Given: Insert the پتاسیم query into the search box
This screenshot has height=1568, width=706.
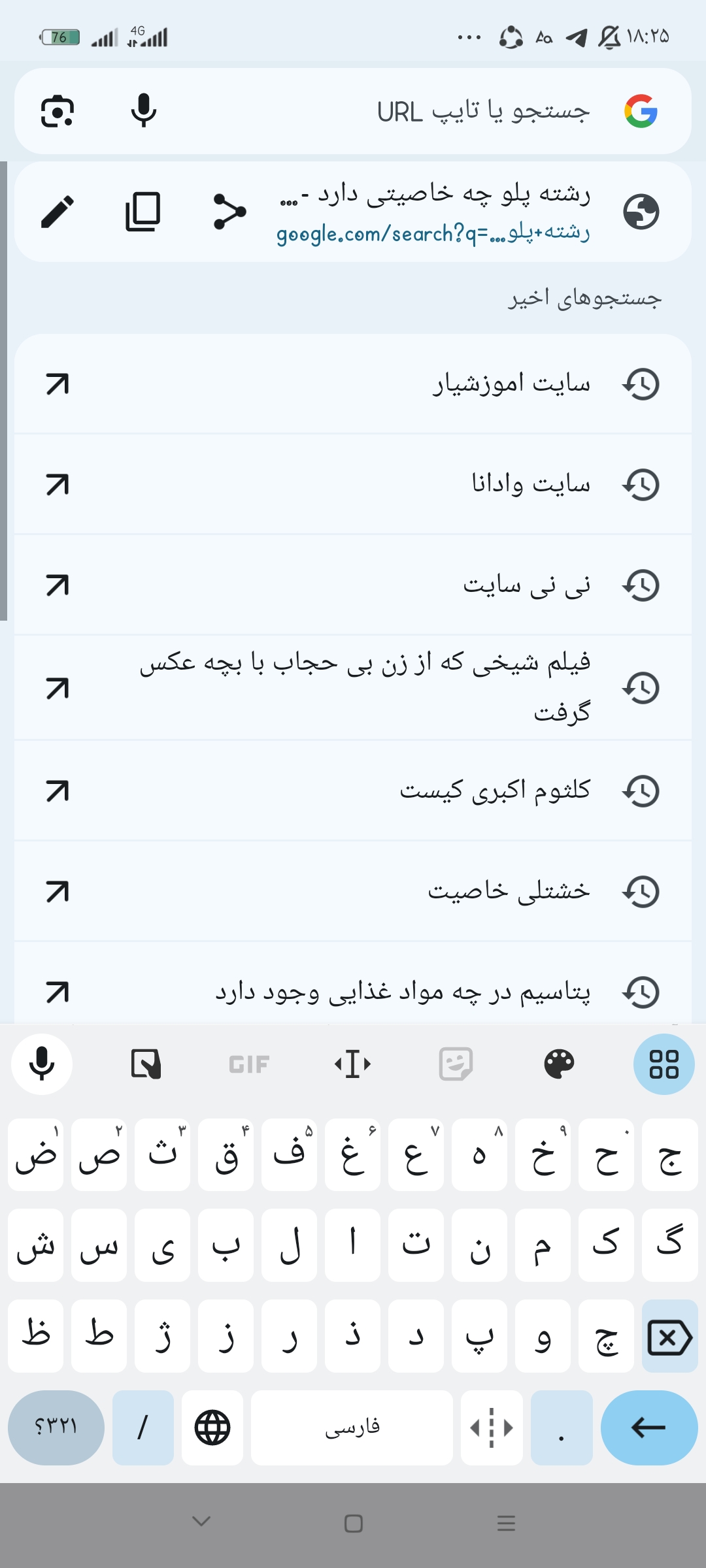Looking at the screenshot, I should click(58, 992).
